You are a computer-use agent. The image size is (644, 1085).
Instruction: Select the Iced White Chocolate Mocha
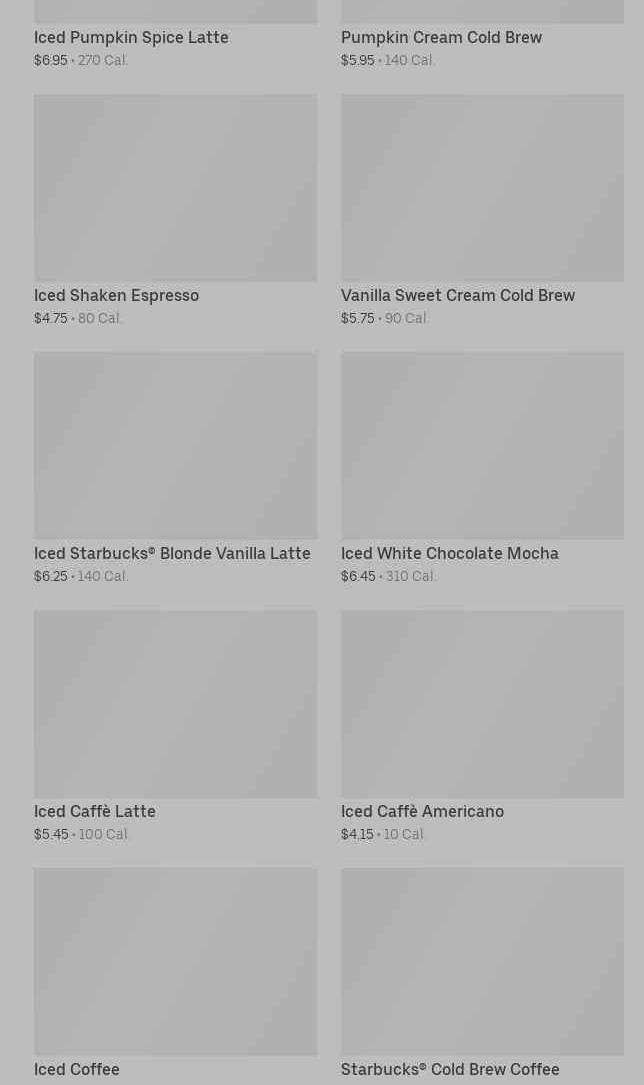click(482, 468)
